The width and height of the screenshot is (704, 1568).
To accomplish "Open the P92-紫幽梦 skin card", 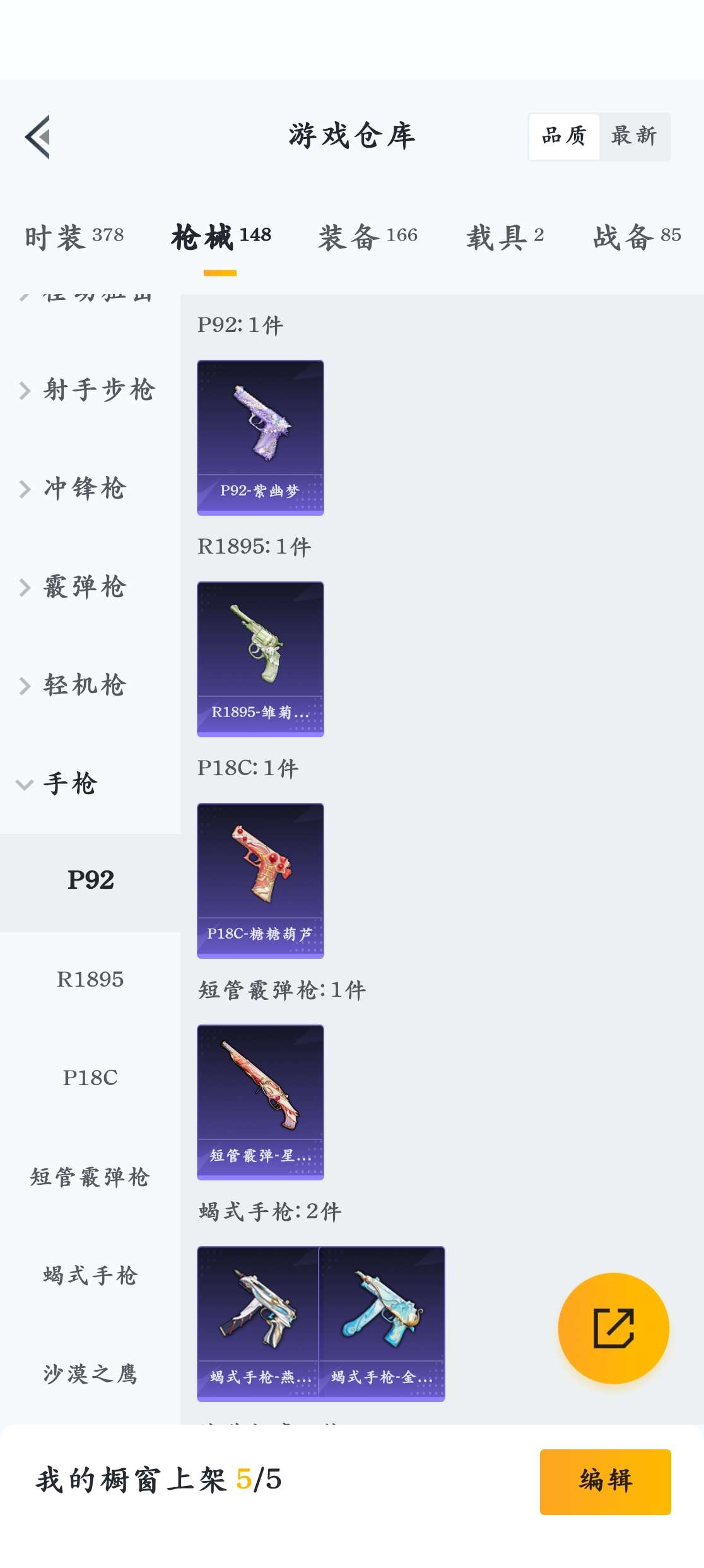I will click(x=261, y=437).
